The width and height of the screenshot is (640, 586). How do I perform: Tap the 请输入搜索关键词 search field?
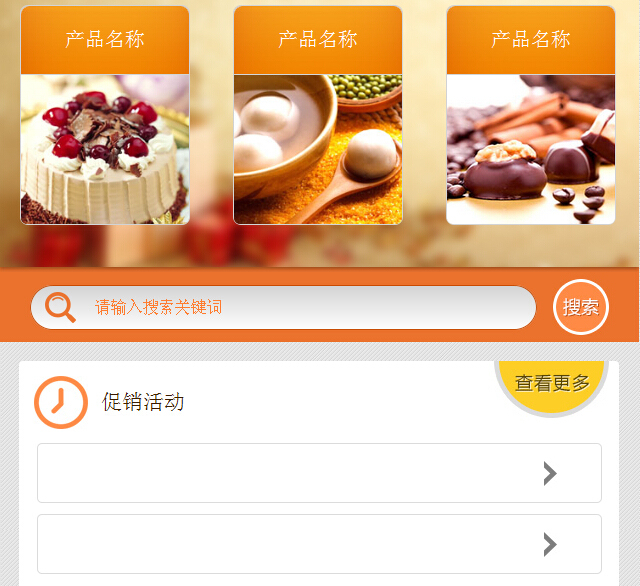(300, 307)
